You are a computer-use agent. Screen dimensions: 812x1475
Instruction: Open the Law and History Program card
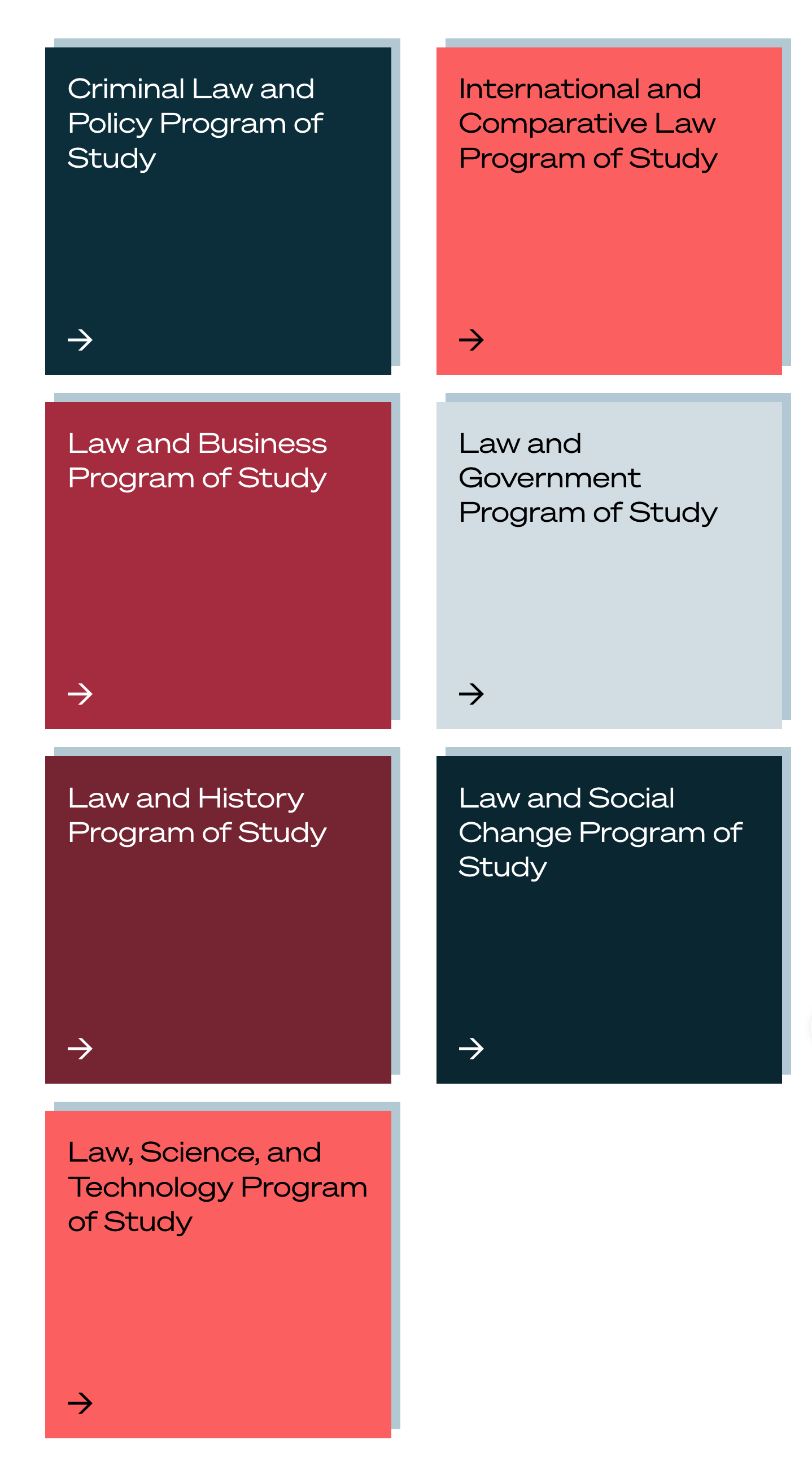[217, 919]
